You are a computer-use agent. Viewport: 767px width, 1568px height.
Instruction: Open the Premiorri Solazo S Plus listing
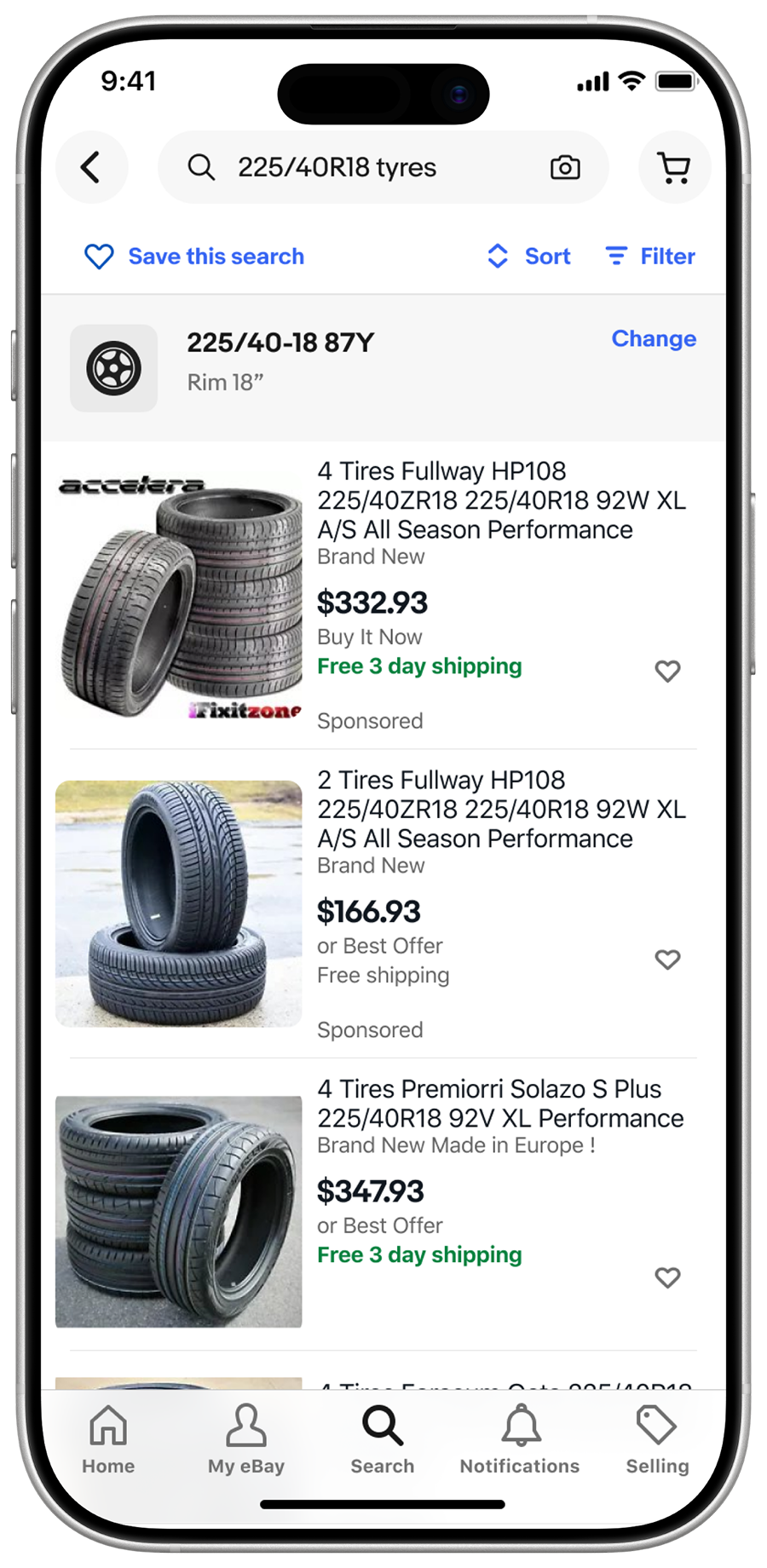(500, 1104)
